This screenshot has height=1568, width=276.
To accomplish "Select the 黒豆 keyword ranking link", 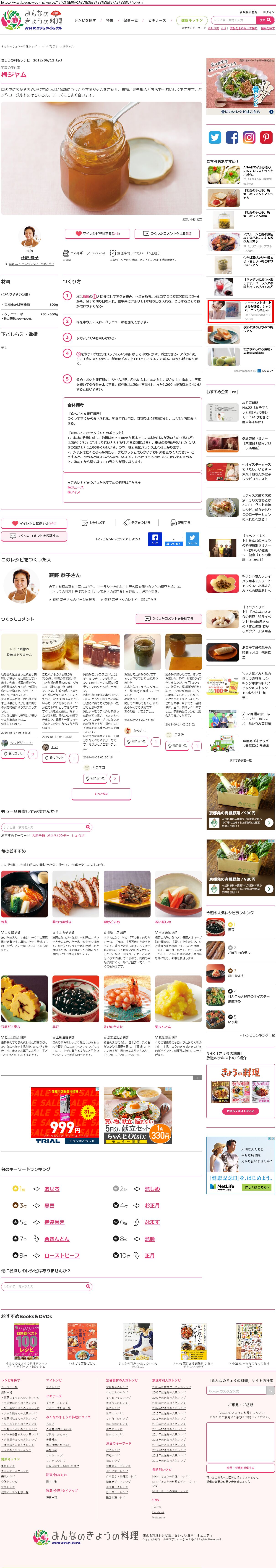I will tap(49, 1205).
